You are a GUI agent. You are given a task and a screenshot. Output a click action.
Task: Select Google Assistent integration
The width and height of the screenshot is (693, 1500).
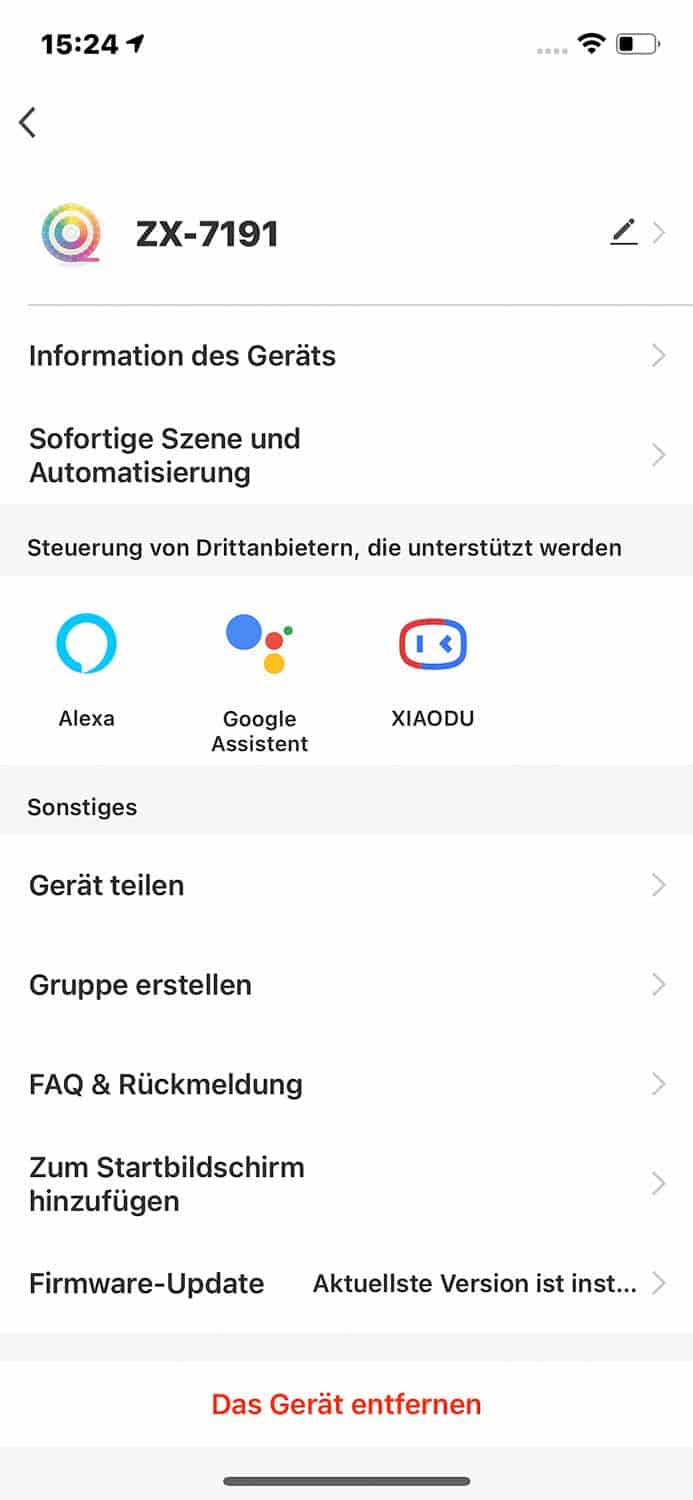tap(259, 646)
